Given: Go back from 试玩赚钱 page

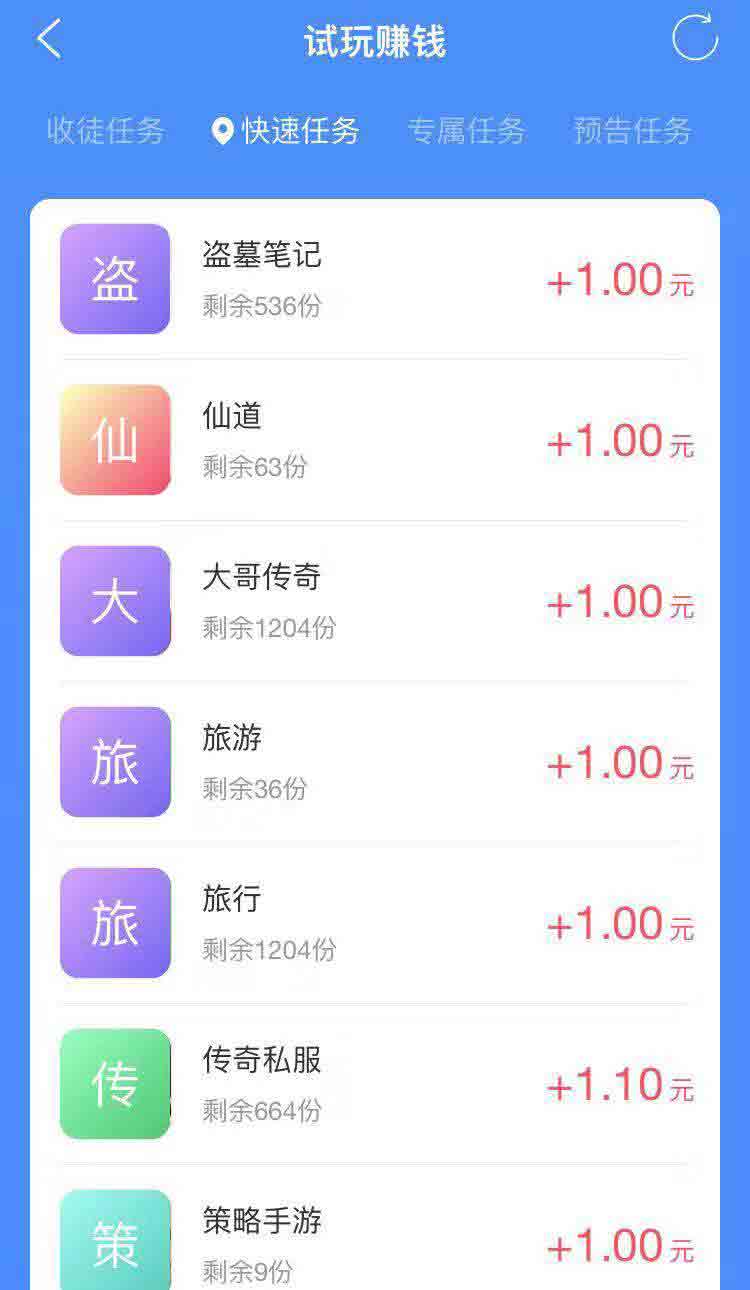Looking at the screenshot, I should coord(49,40).
